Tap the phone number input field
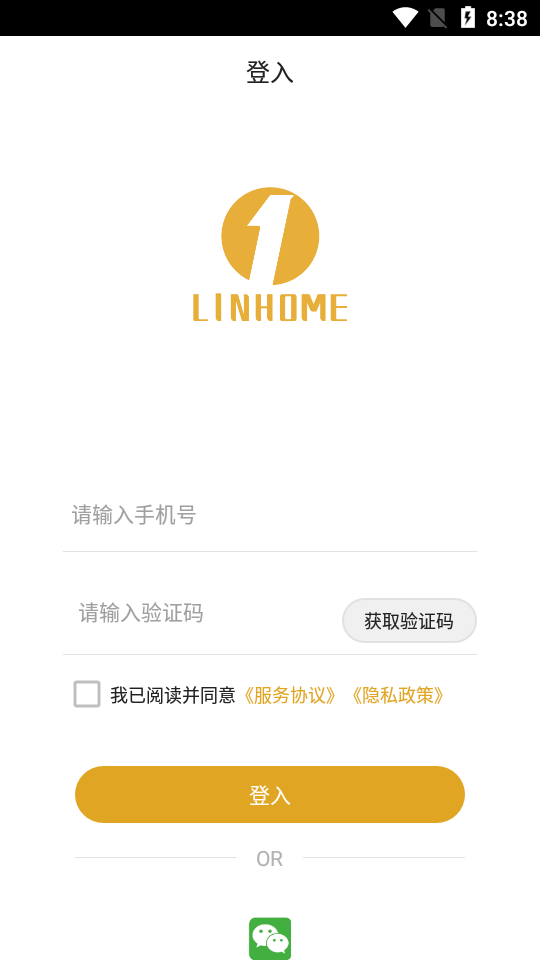Viewport: 540px width, 960px height. (269, 515)
